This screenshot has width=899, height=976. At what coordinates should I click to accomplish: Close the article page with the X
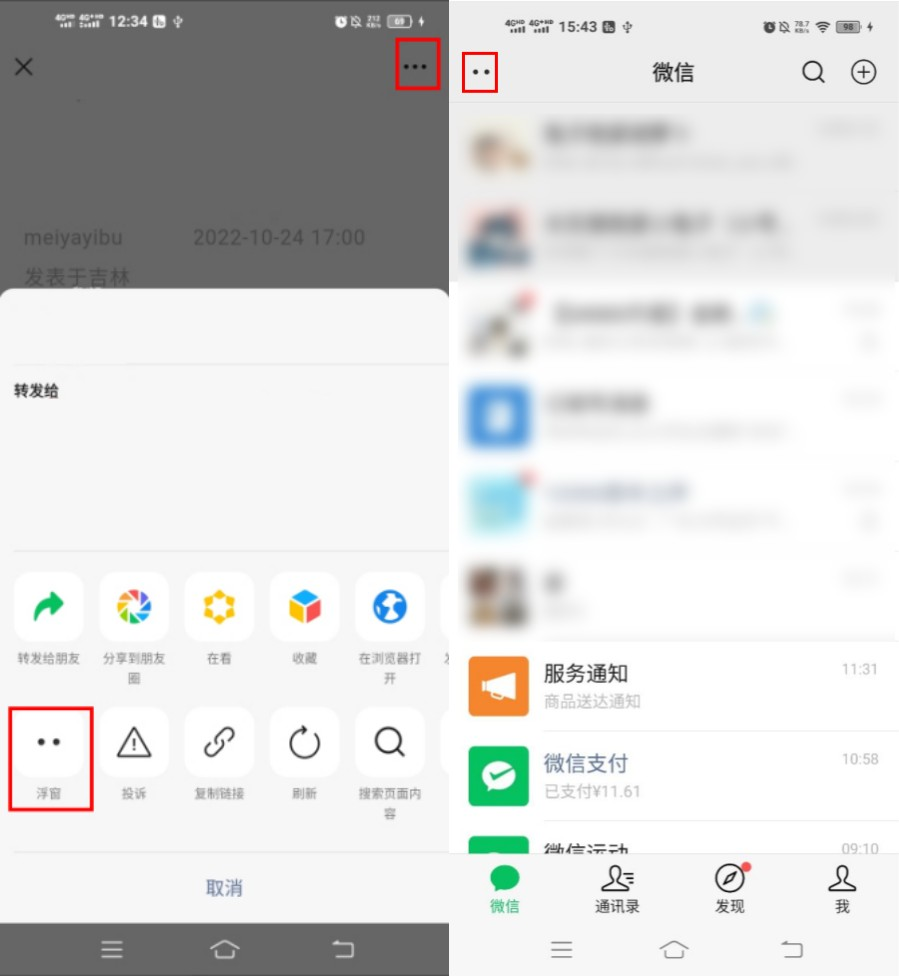[24, 67]
